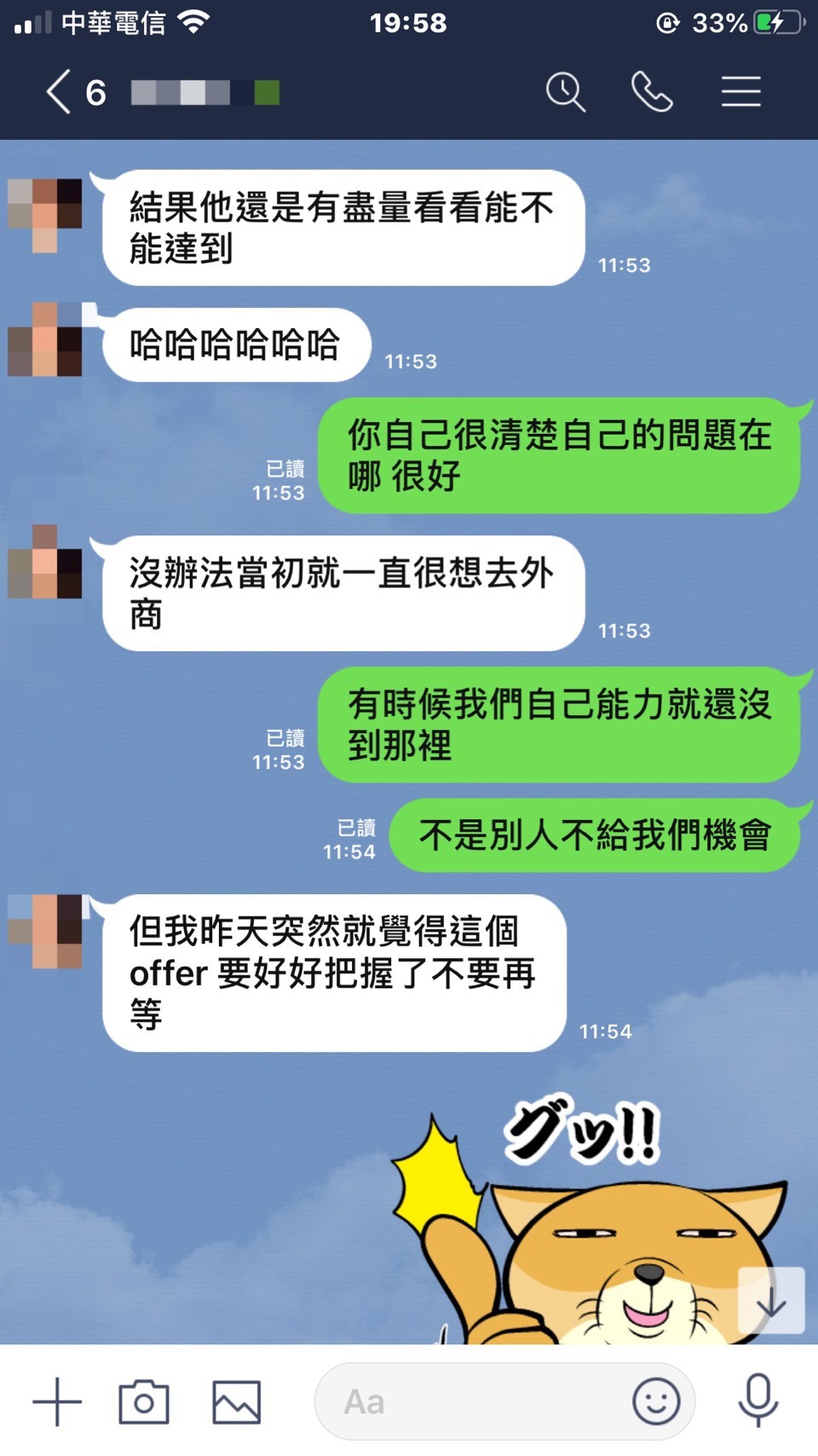The image size is (818, 1456).
Task: Go back to the chat list
Action: 58,92
